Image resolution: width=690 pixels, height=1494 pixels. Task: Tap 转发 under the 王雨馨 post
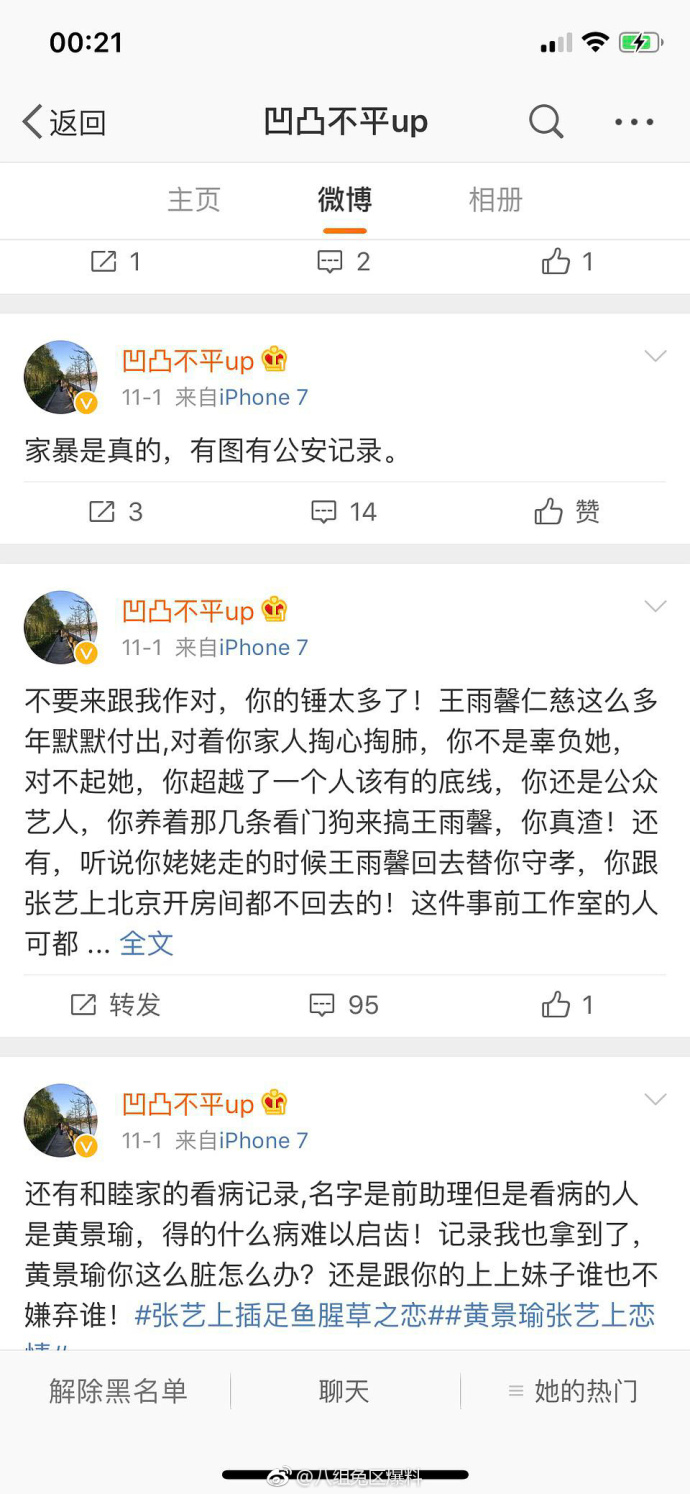[116, 1005]
